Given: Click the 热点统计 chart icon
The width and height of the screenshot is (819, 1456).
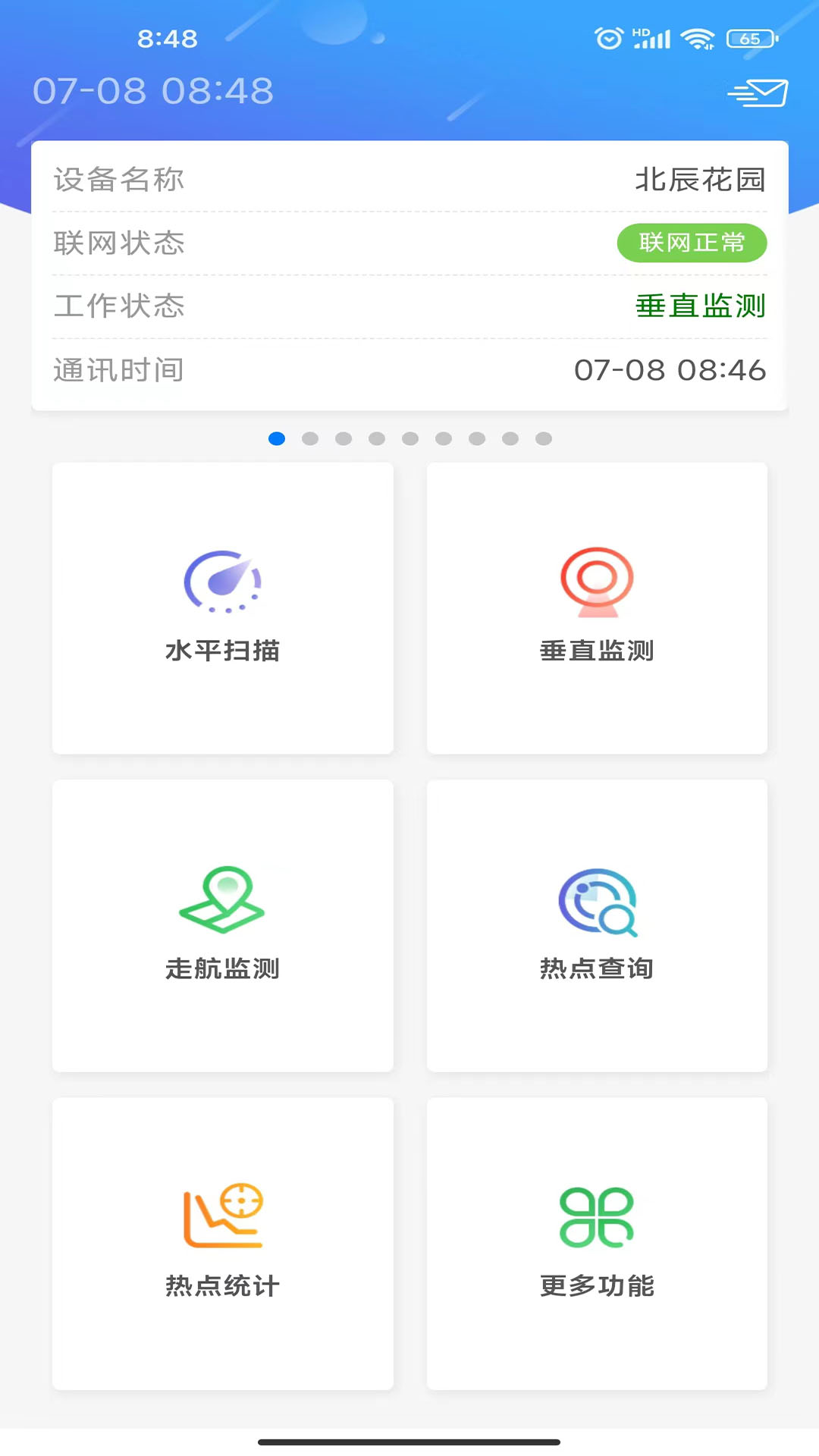Looking at the screenshot, I should [222, 1217].
